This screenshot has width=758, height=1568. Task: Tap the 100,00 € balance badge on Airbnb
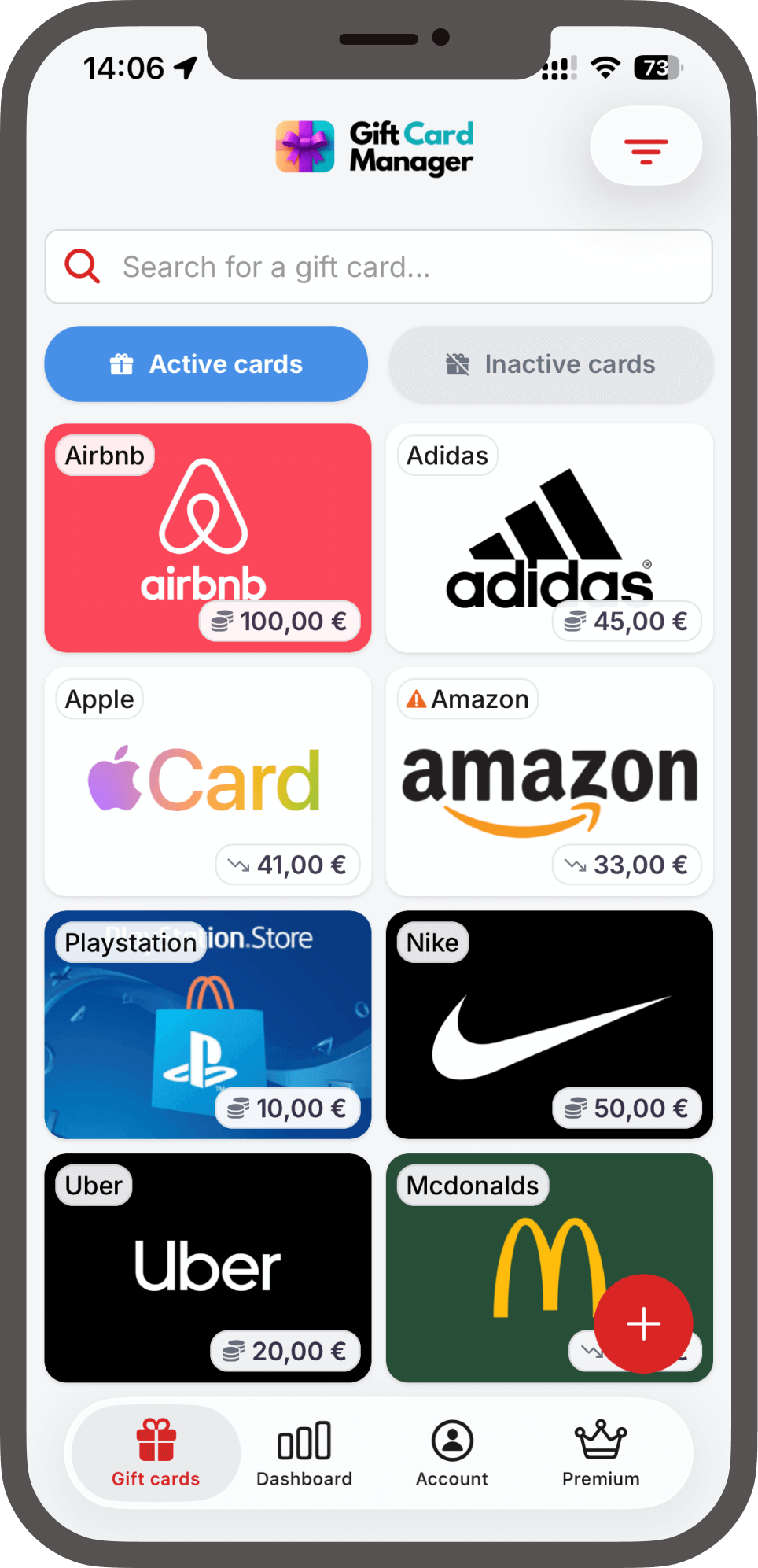pyautogui.click(x=279, y=621)
